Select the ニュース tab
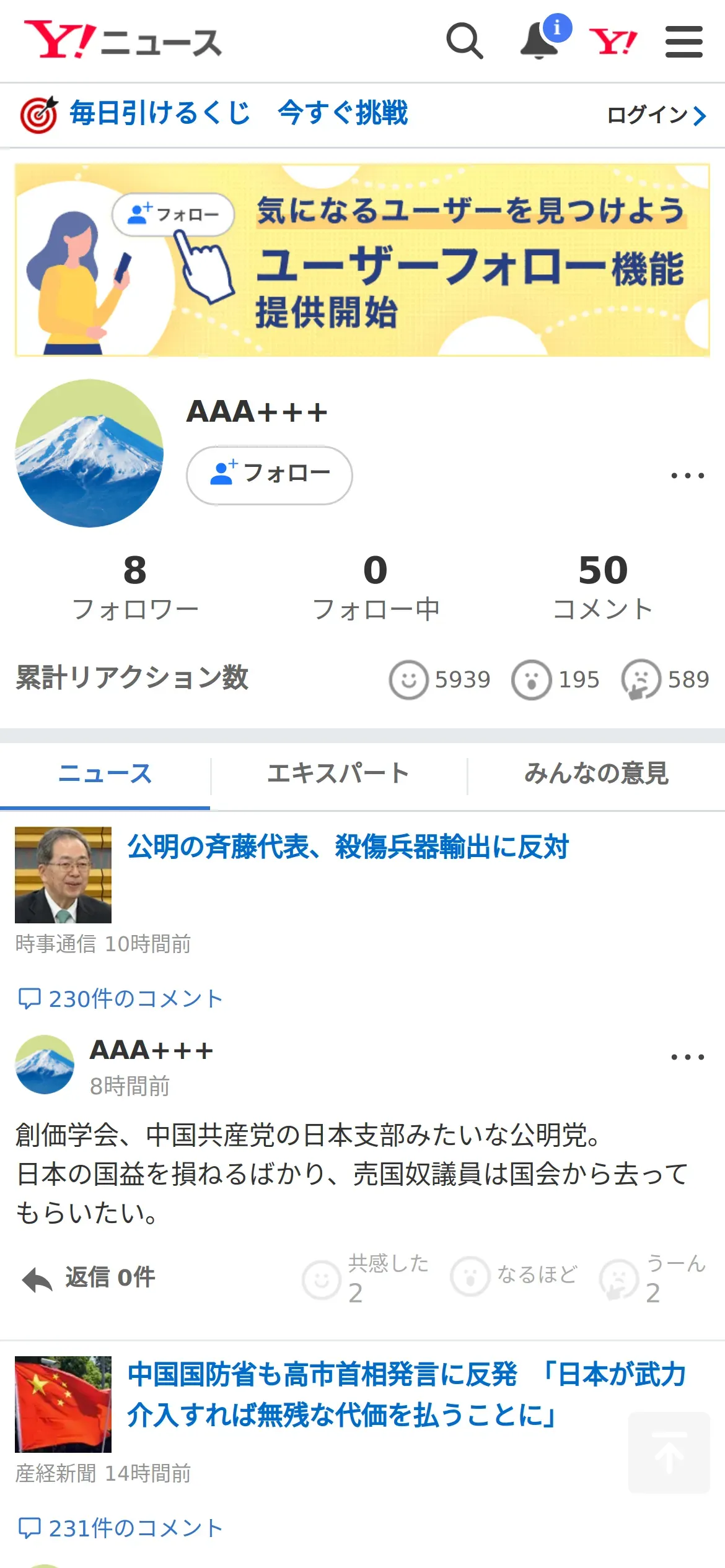Screen dimensions: 725x1568 point(105,774)
